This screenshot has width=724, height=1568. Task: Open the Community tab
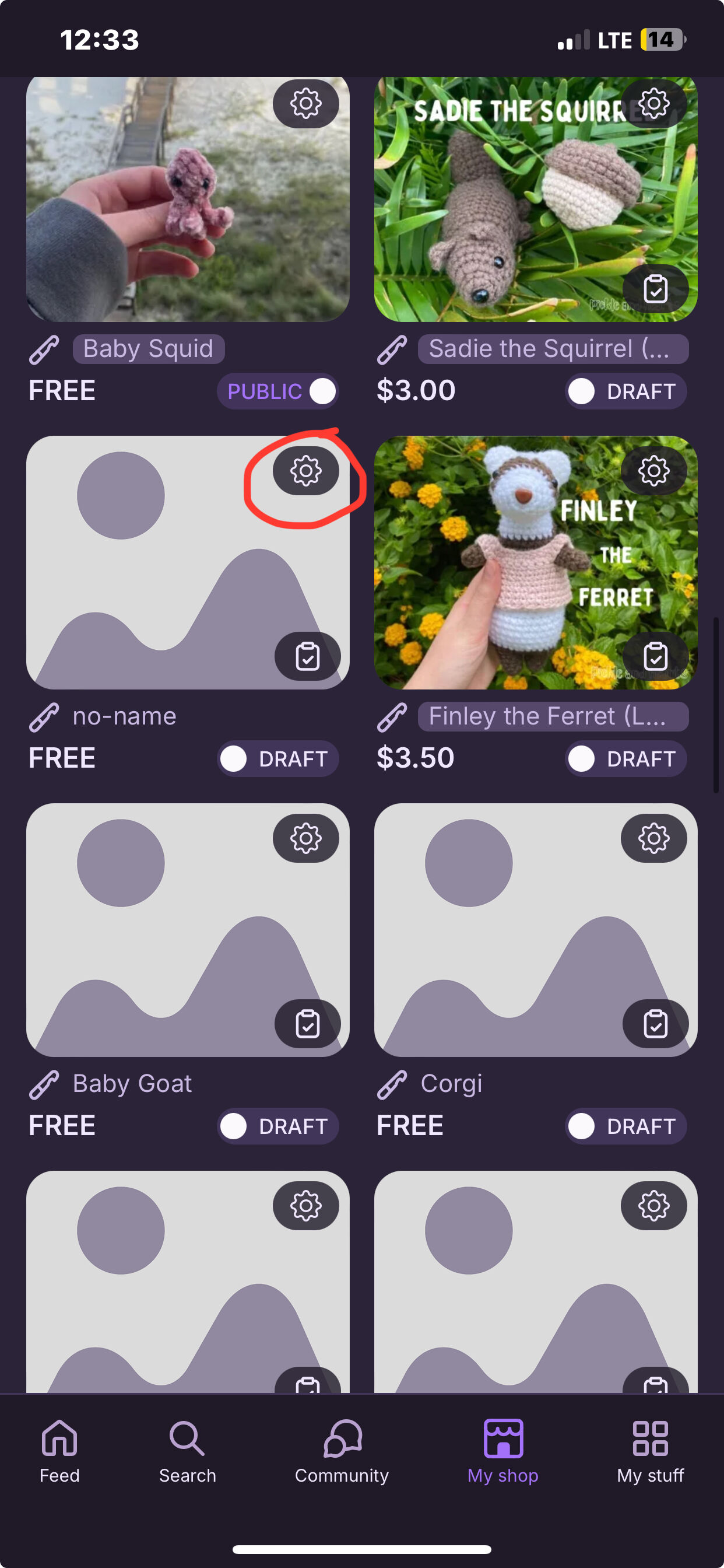click(342, 1452)
